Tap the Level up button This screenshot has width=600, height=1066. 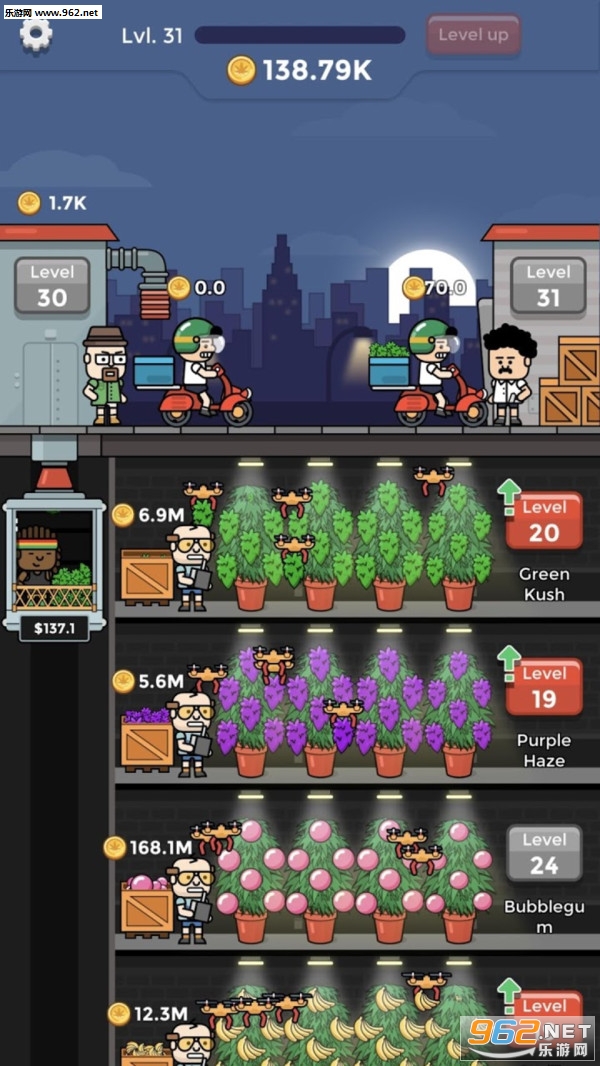(x=473, y=35)
